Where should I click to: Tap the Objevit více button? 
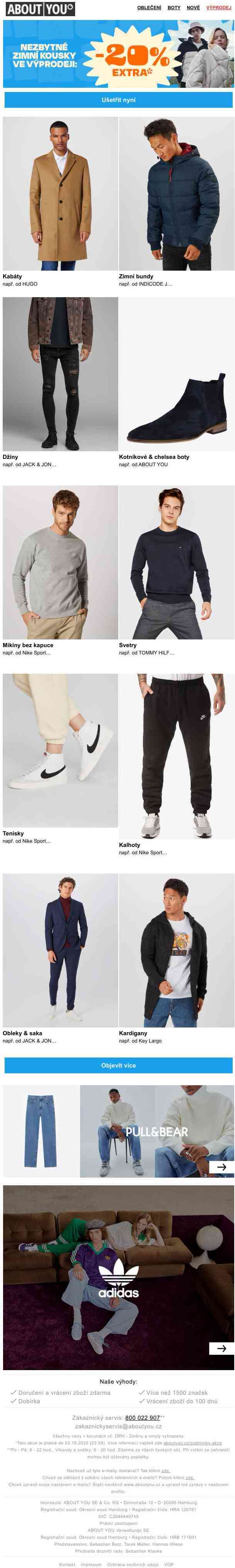tap(118, 1065)
